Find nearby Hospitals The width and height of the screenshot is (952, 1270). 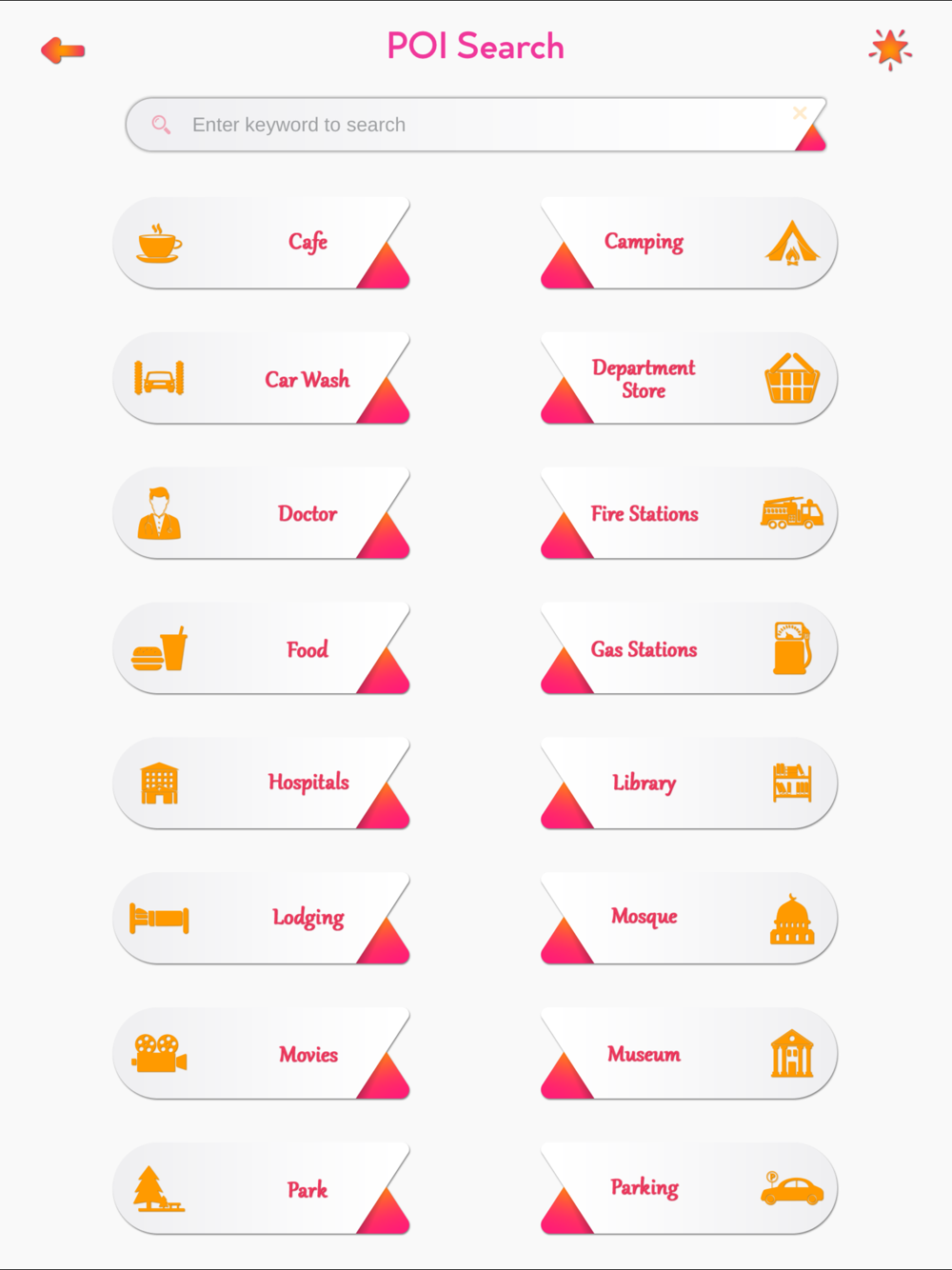point(262,784)
